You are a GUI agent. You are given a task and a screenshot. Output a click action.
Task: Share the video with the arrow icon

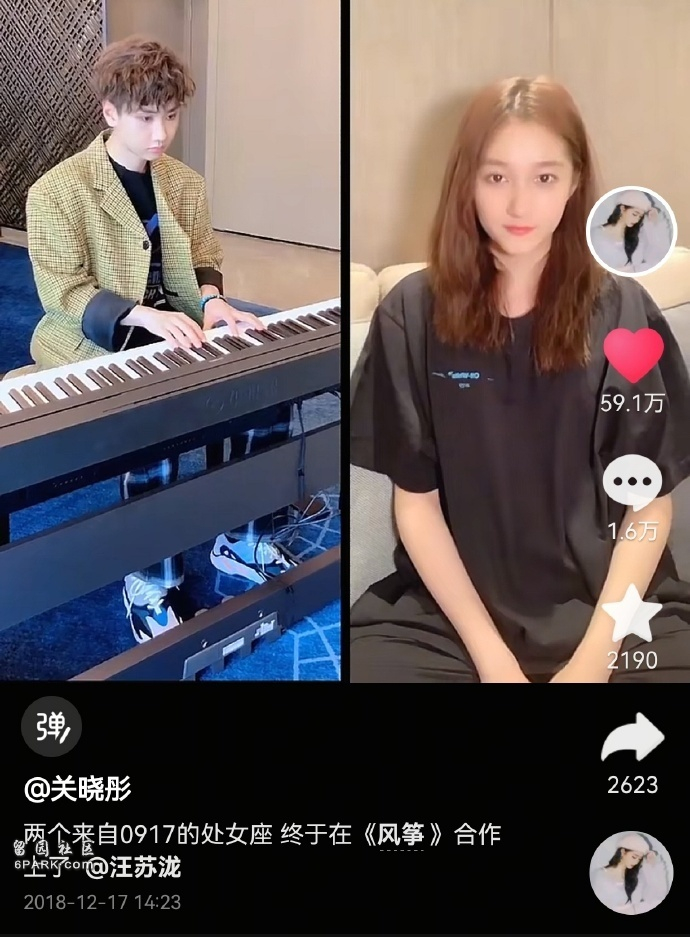[x=632, y=738]
